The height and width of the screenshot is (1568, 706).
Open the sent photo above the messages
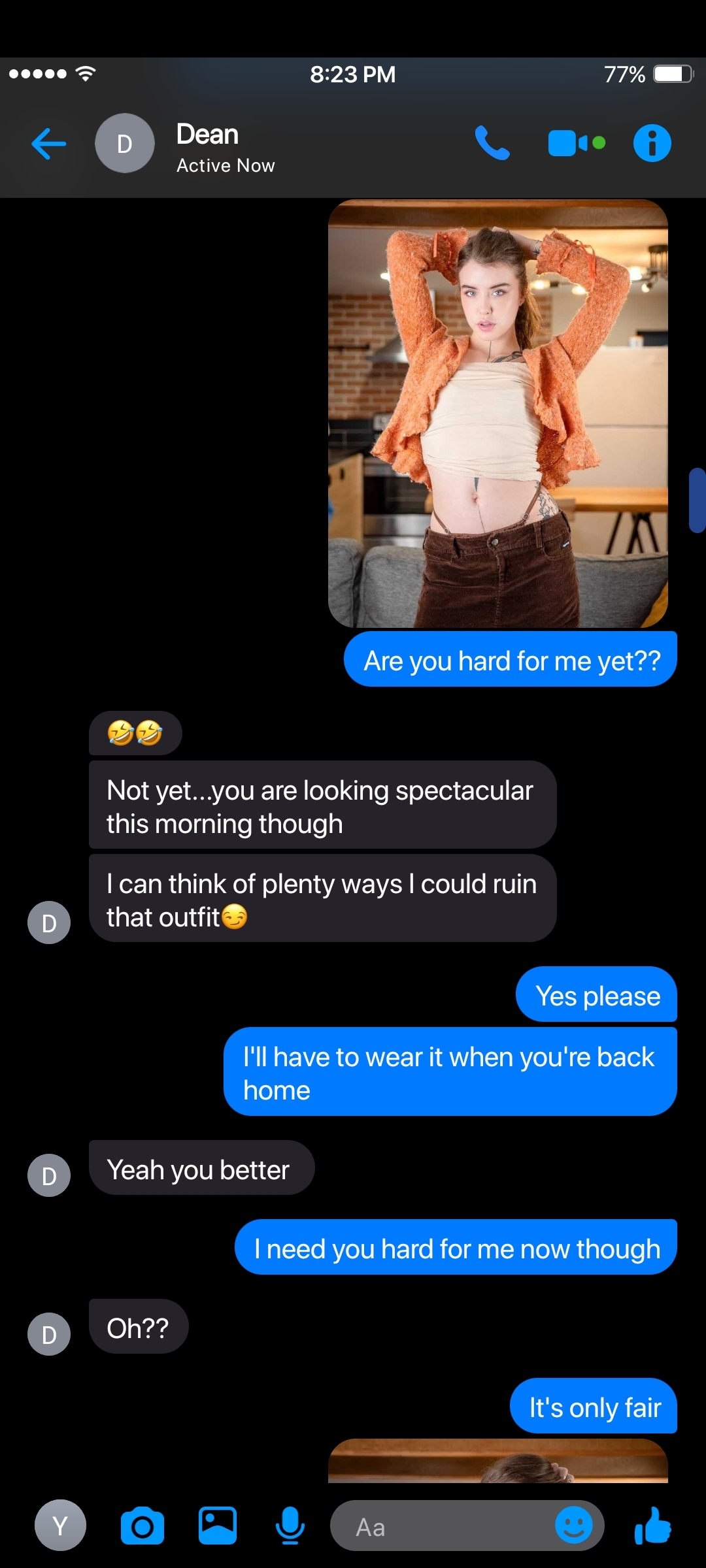(x=498, y=414)
